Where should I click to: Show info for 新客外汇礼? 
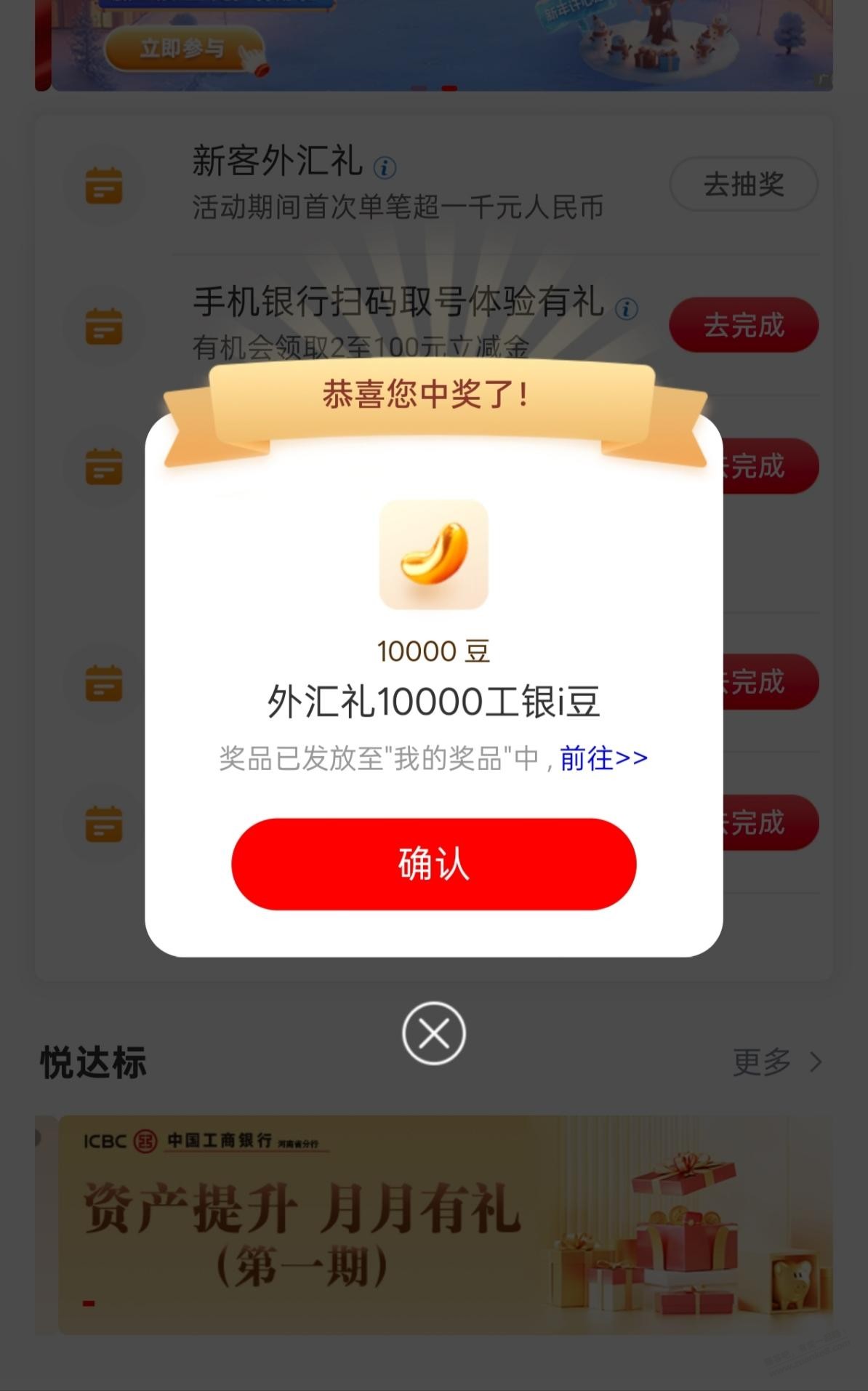pos(385,168)
